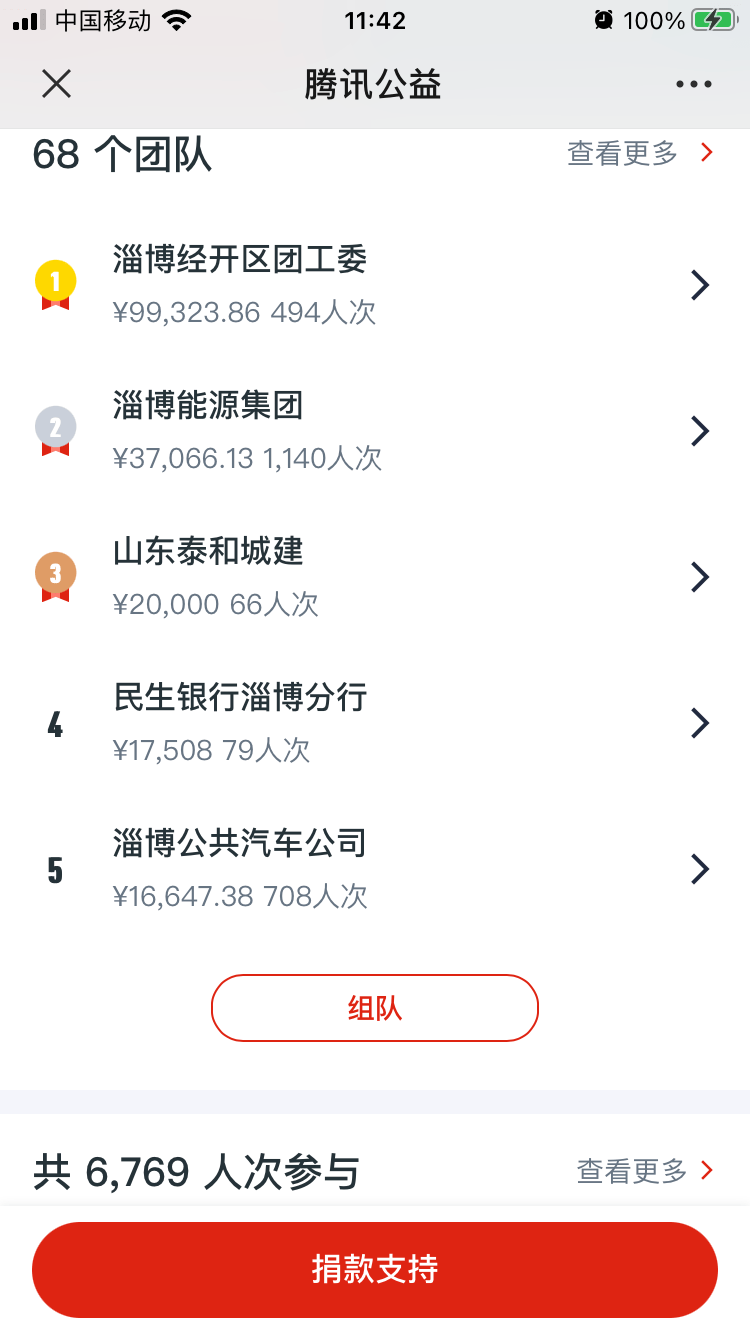Viewport: 750px width, 1334px height.
Task: View more of the 6,769 participants
Action: point(646,1171)
